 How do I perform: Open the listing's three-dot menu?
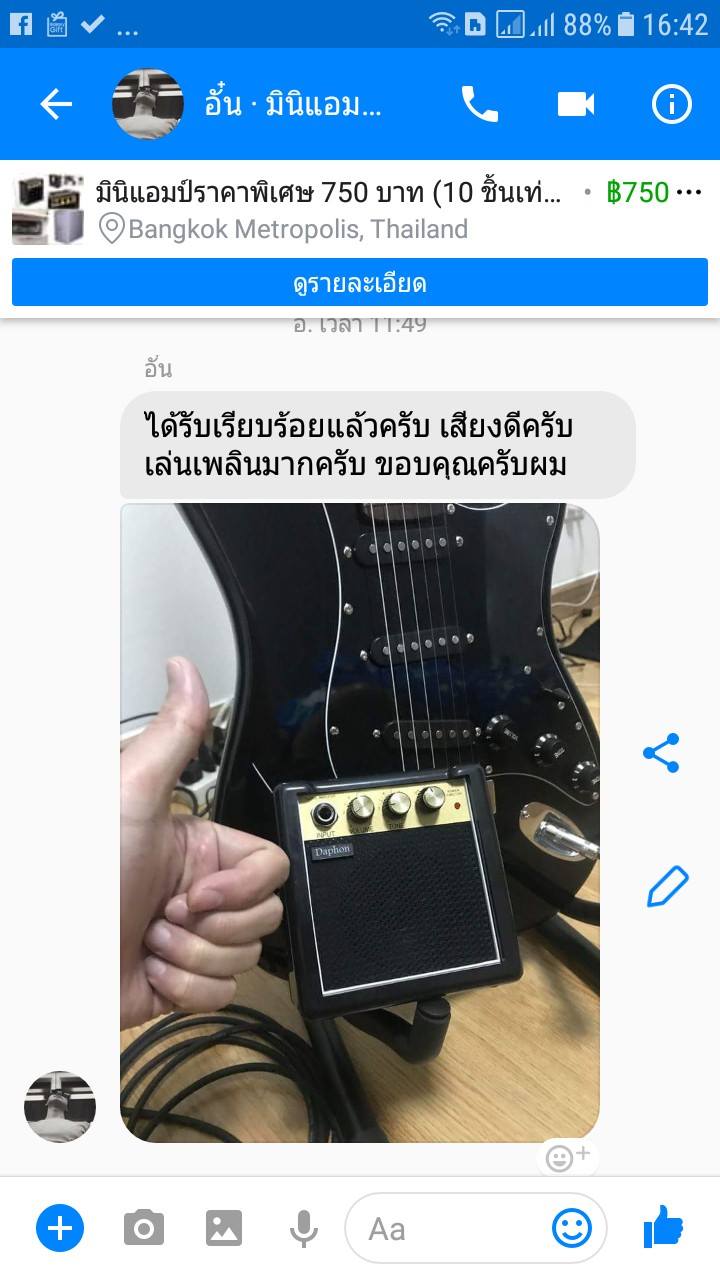pyautogui.click(x=690, y=192)
